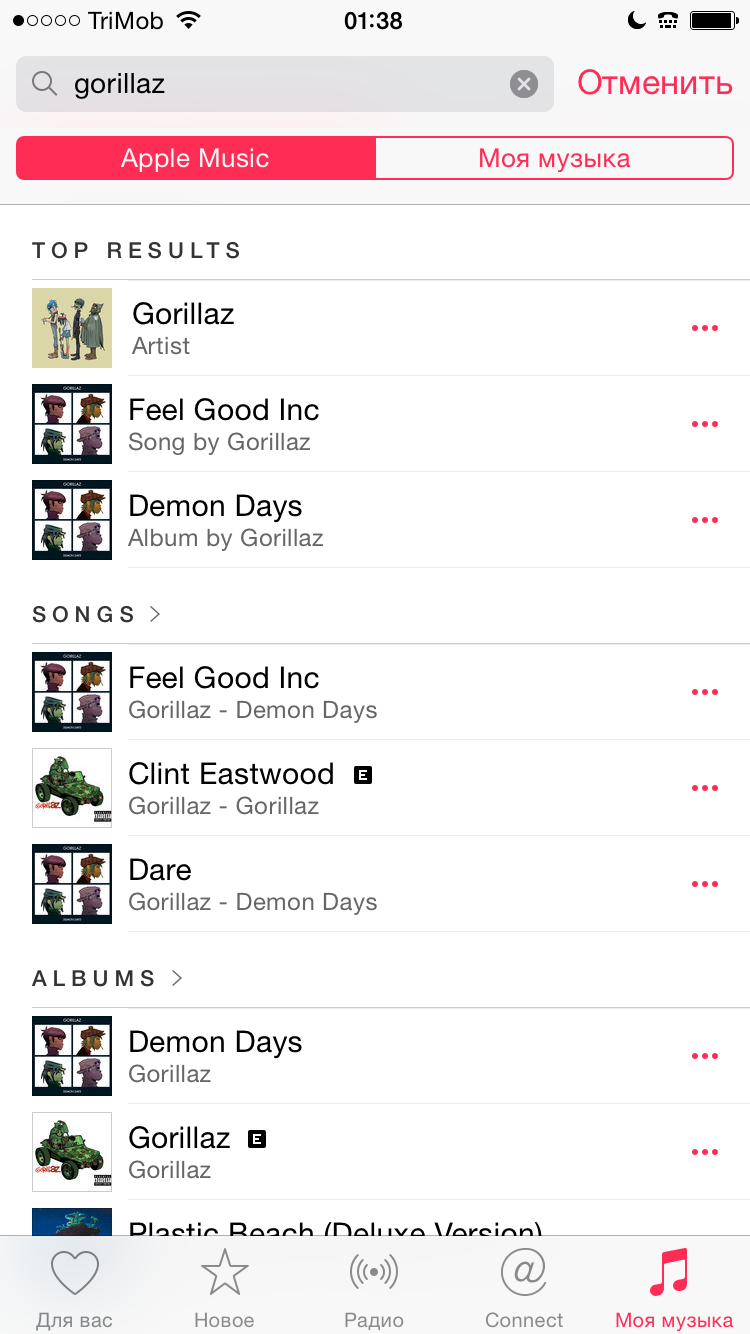Screen dimensions: 750x1334
Task: Open Demon Days album in Top Results
Action: tap(300, 520)
